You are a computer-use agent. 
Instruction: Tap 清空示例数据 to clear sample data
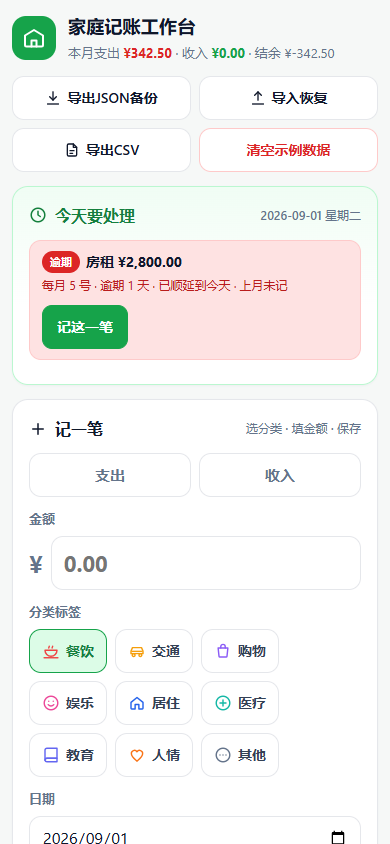point(288,150)
